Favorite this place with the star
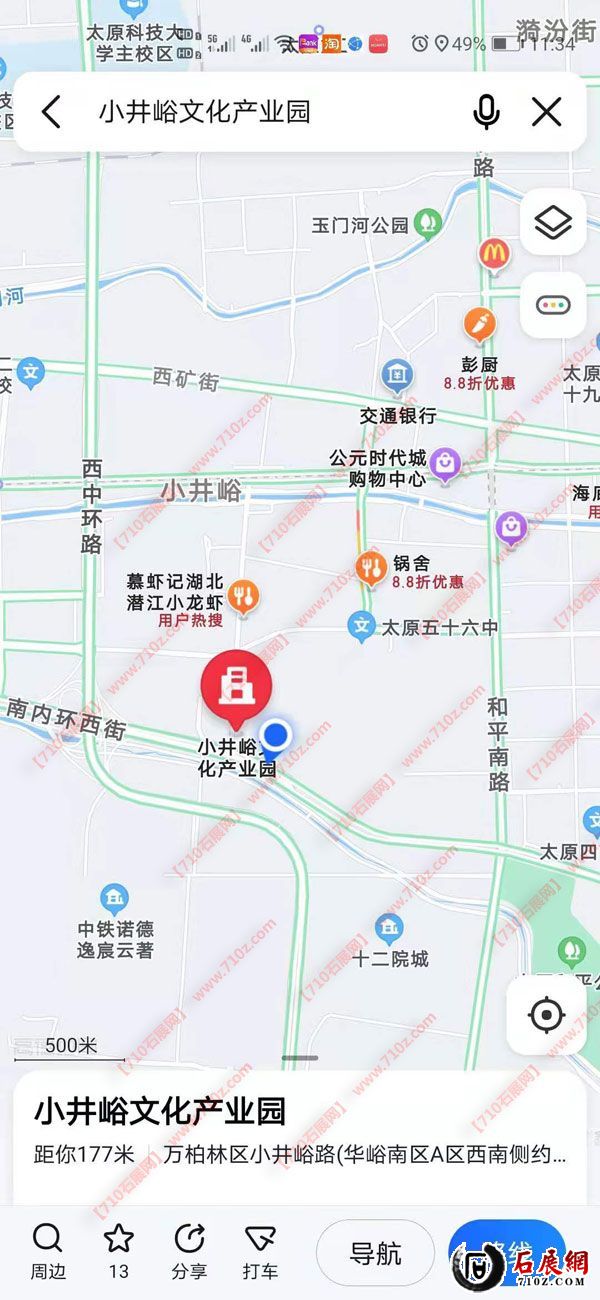The height and width of the screenshot is (1300, 600). coord(119,1250)
